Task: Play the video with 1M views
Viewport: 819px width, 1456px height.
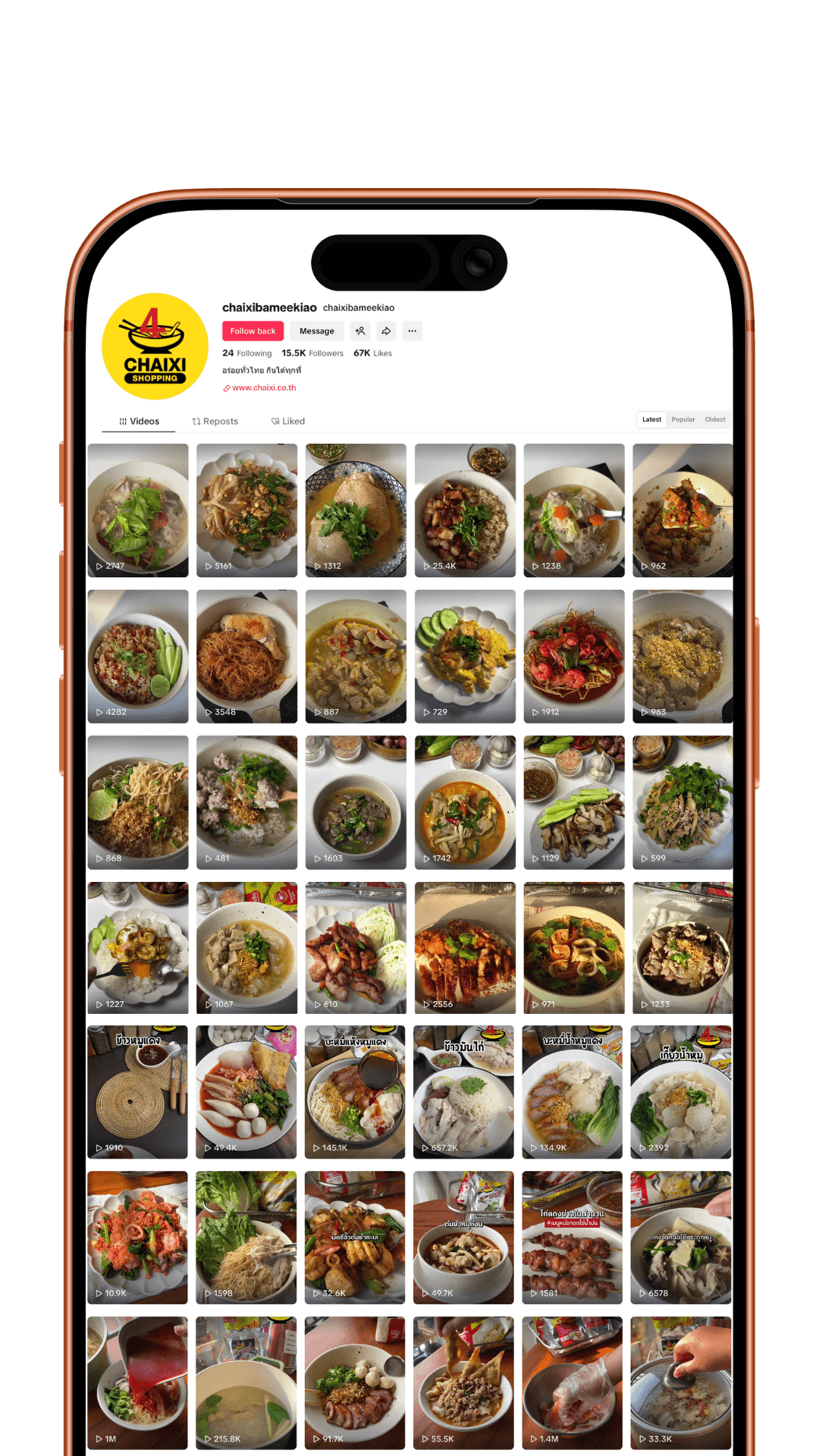Action: tap(137, 1380)
